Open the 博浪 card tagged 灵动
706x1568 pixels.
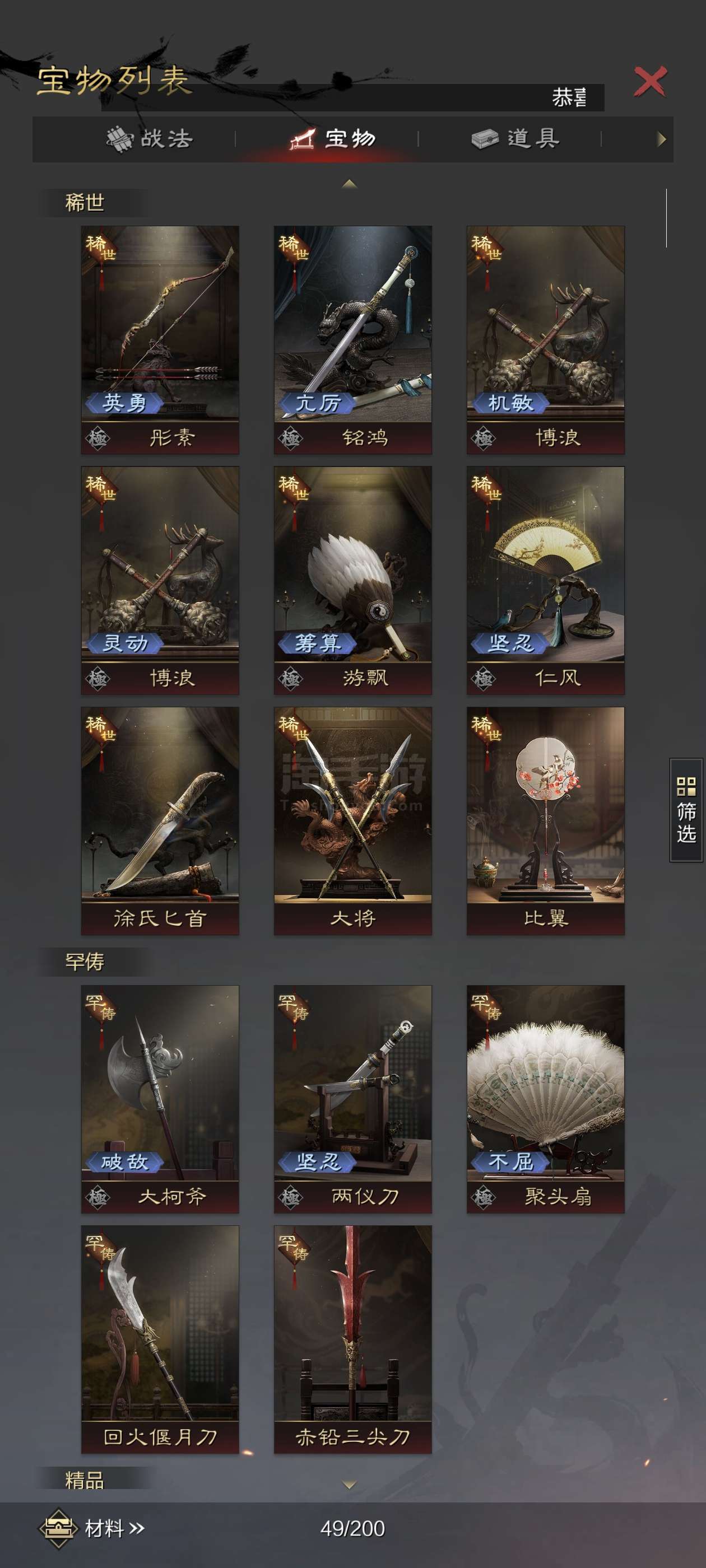point(160,580)
